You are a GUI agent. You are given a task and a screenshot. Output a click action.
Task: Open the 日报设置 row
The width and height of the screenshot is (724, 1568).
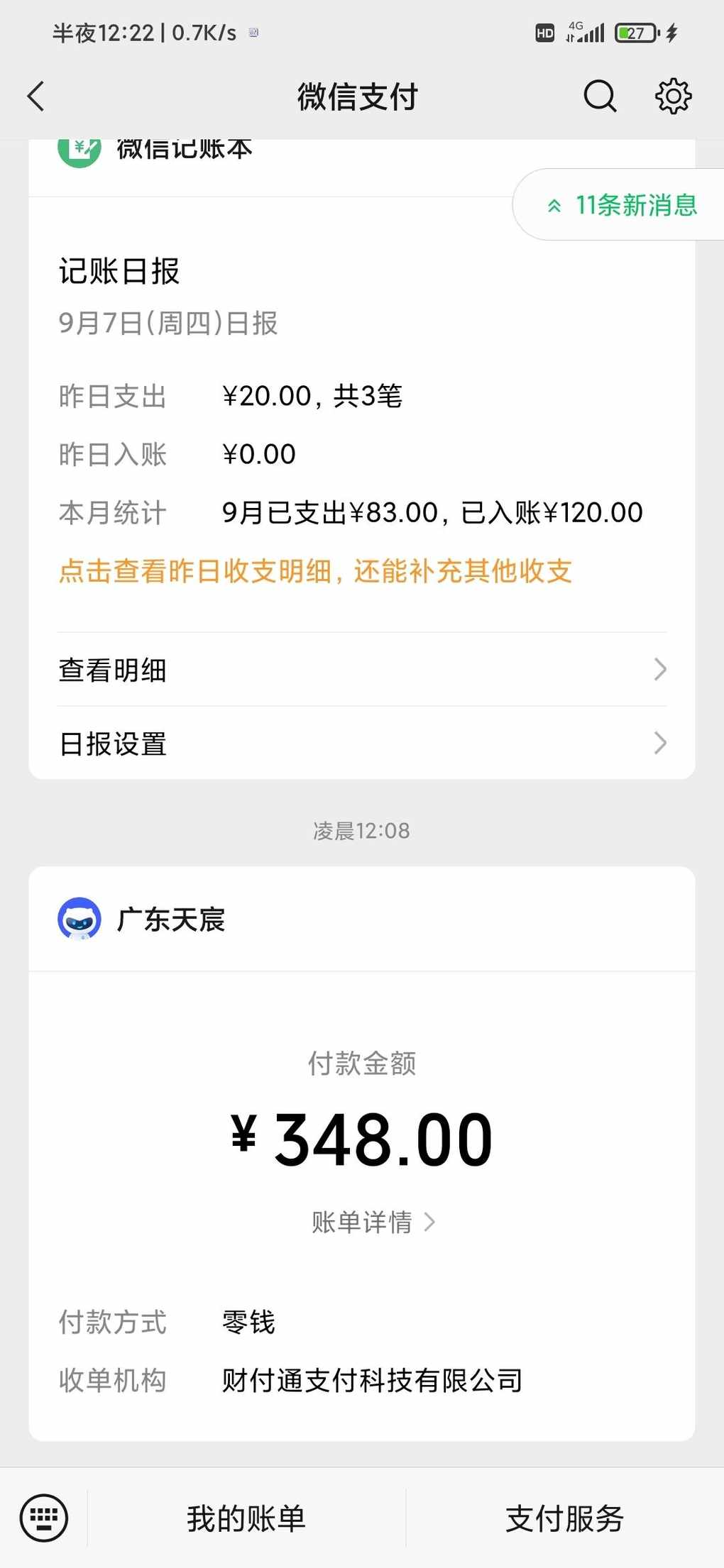pyautogui.click(x=362, y=744)
